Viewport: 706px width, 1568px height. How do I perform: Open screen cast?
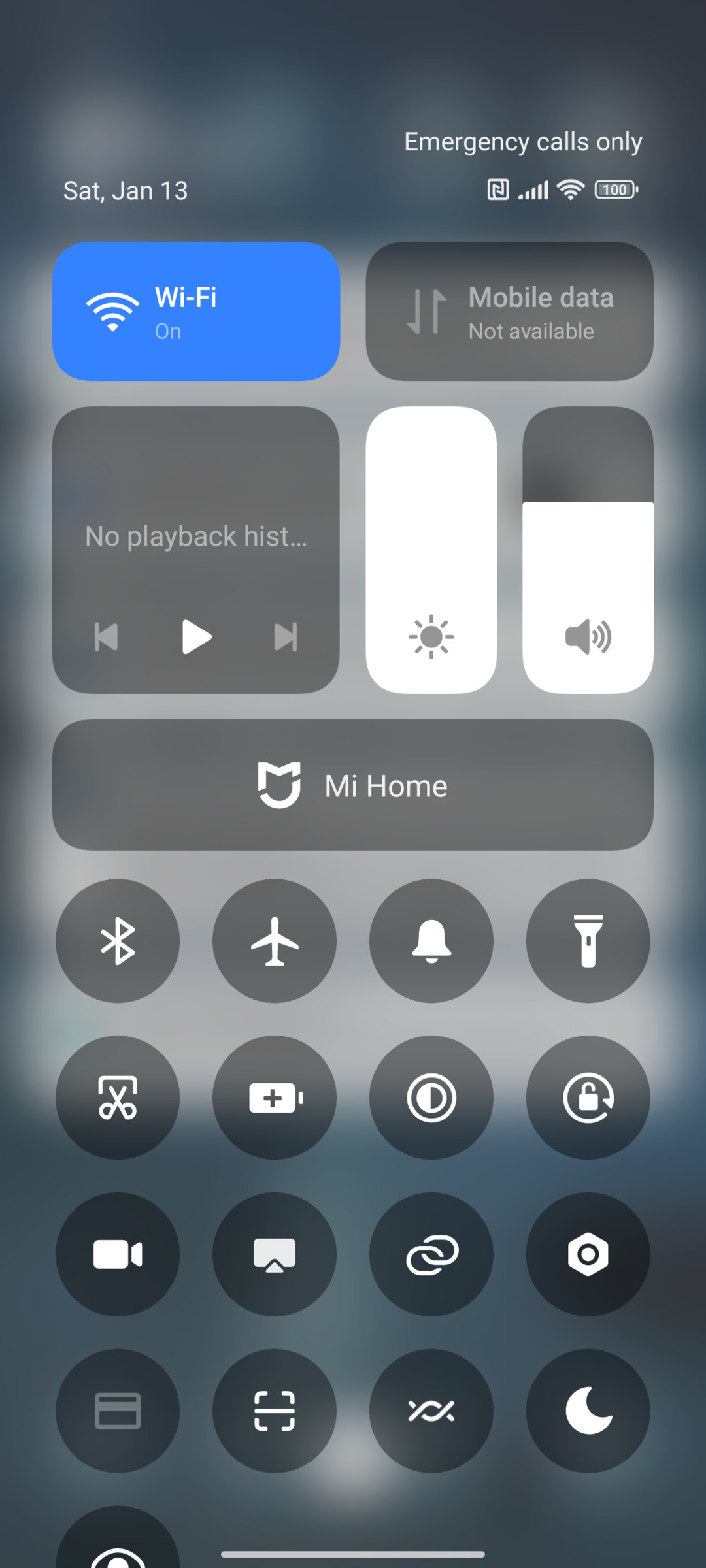[x=275, y=1254]
